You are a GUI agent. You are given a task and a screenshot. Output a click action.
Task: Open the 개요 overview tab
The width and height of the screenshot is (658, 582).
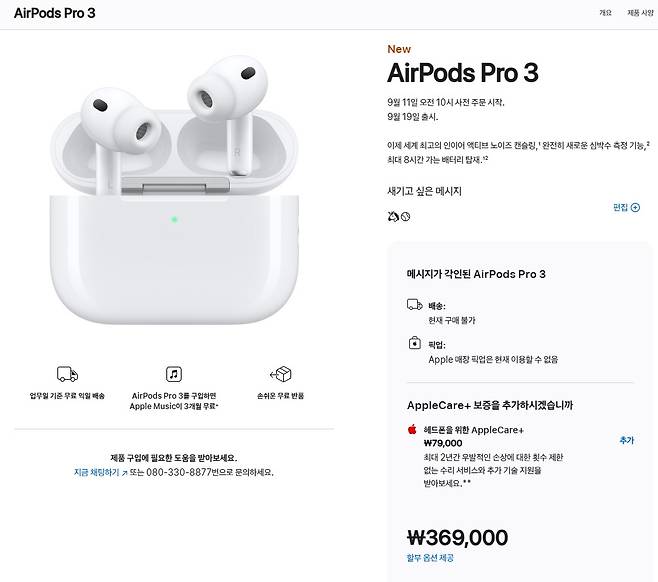(605, 13)
